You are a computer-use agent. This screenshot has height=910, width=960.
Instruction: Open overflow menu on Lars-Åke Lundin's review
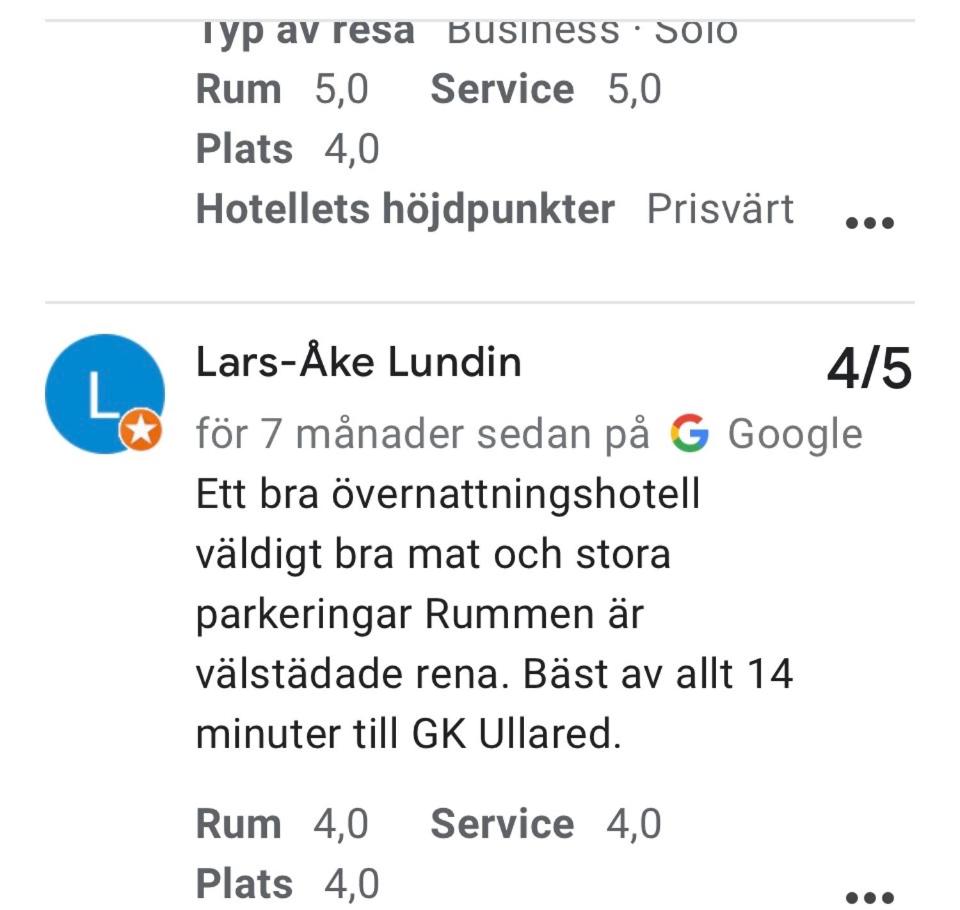click(869, 895)
